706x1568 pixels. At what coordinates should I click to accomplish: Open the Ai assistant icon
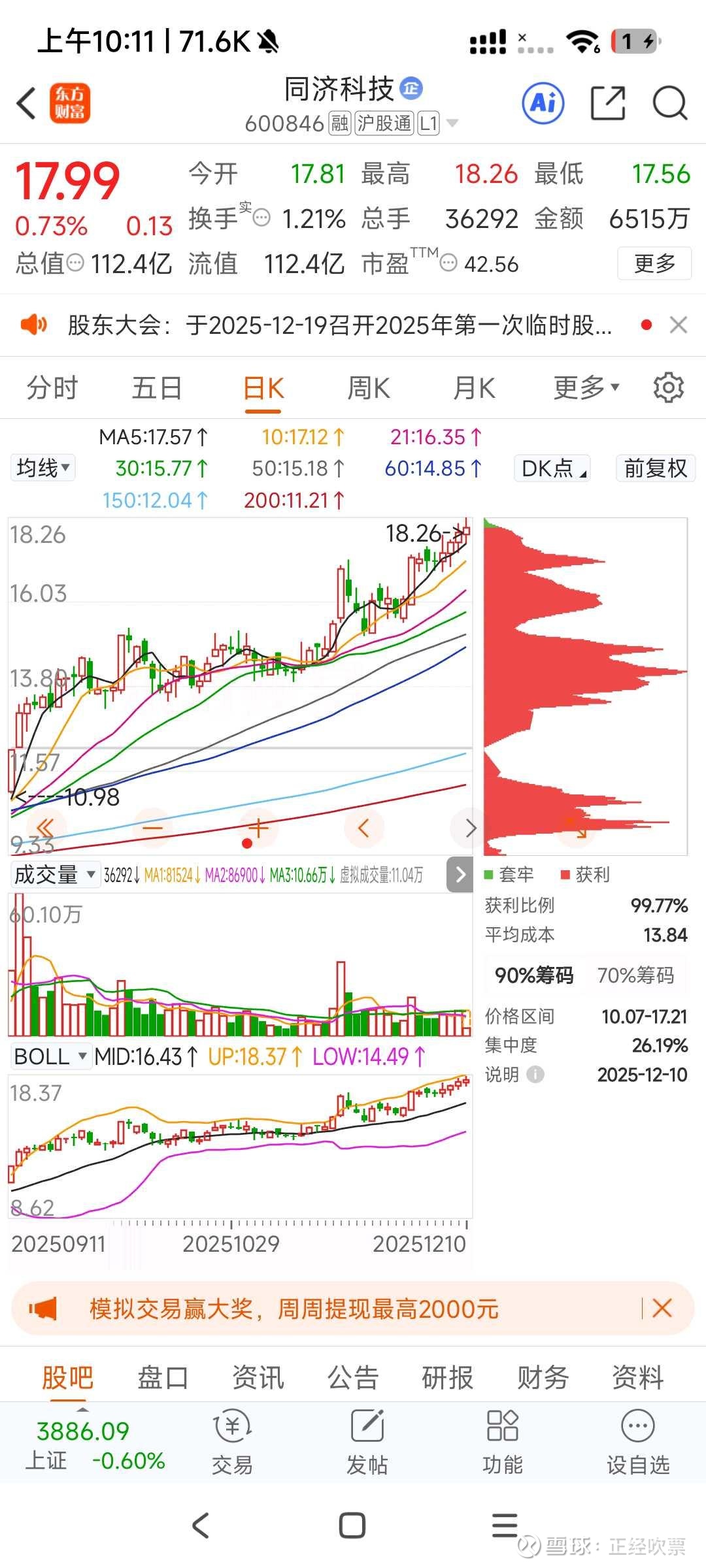543,103
